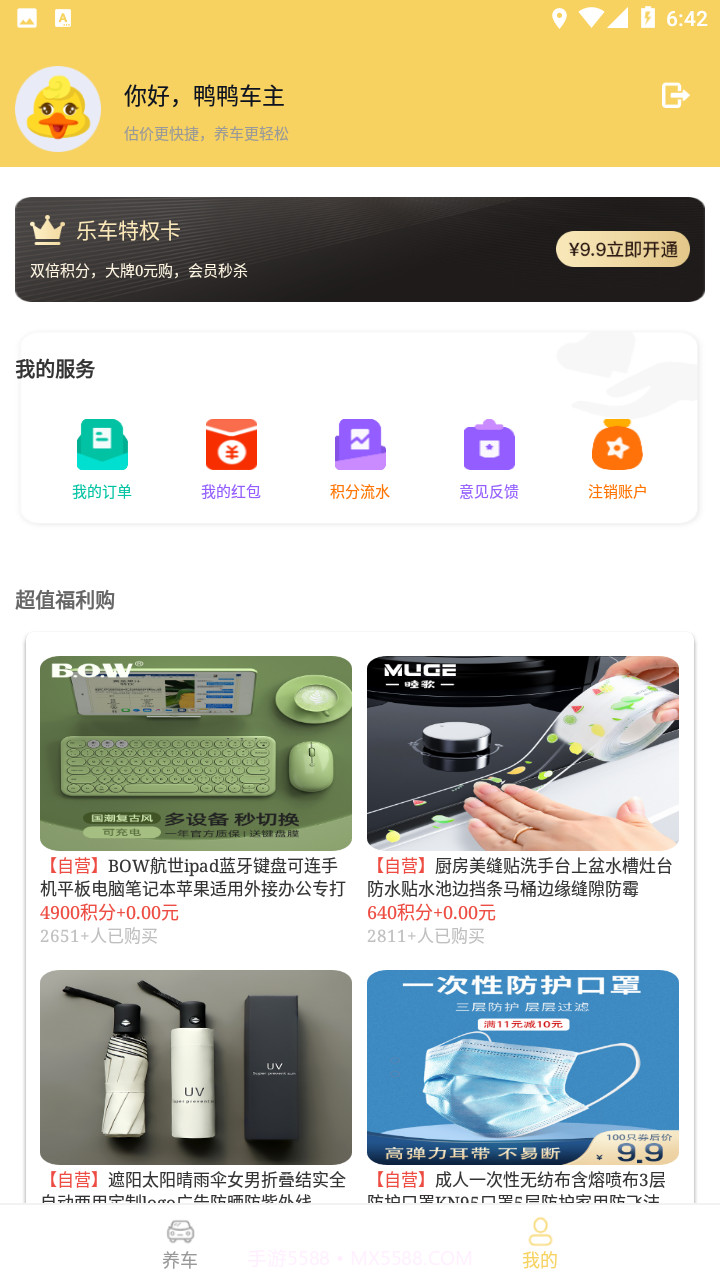
Task: Select 注销账户 to deactivate account
Action: (x=617, y=458)
